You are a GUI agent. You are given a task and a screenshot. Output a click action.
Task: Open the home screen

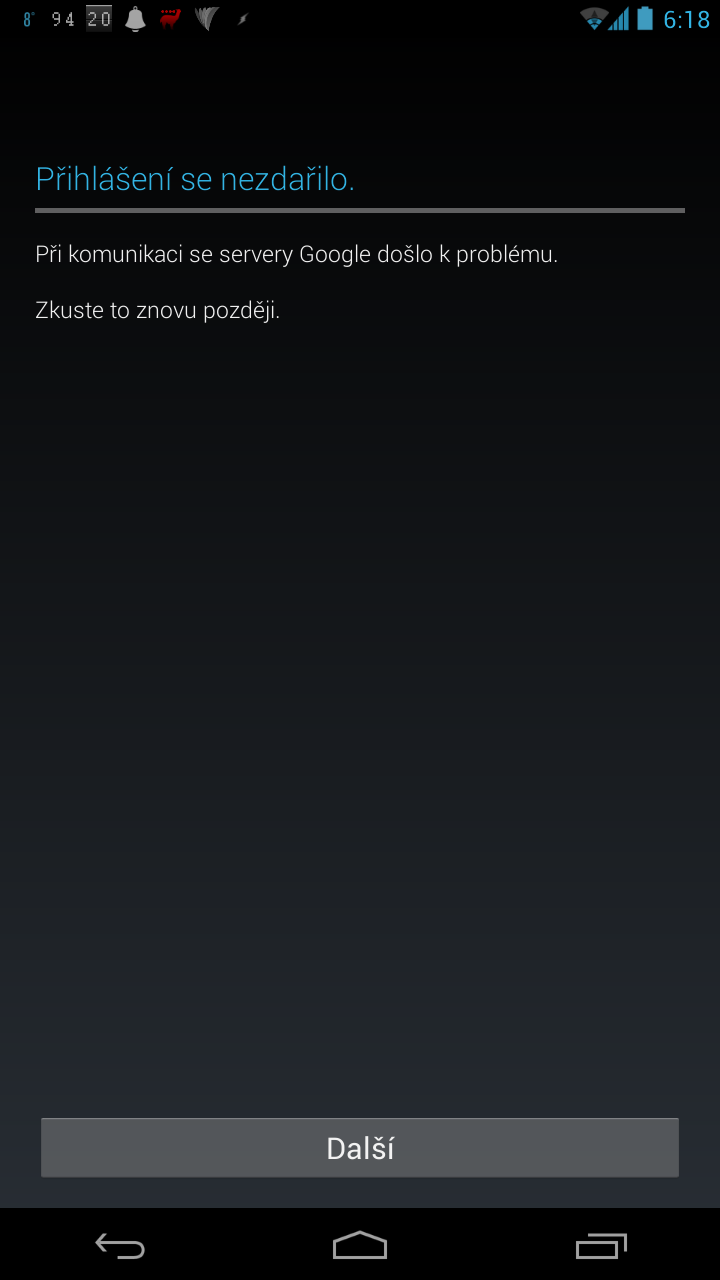360,1246
